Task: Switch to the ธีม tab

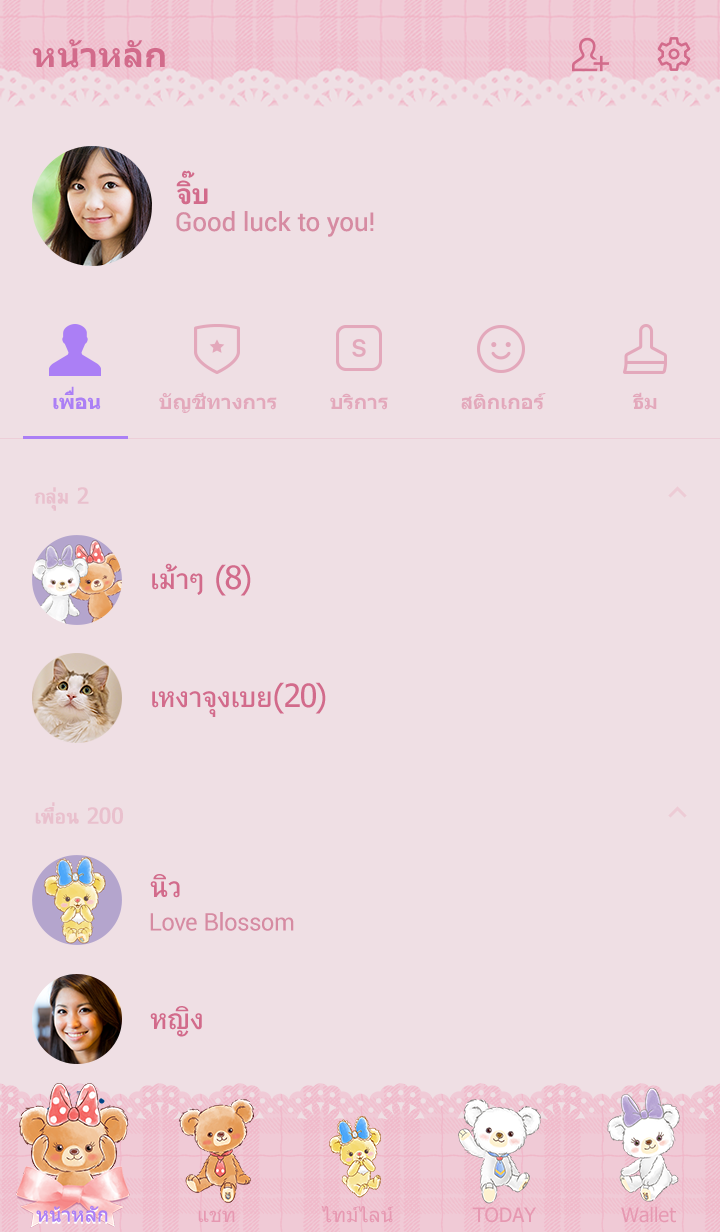Action: click(x=645, y=370)
